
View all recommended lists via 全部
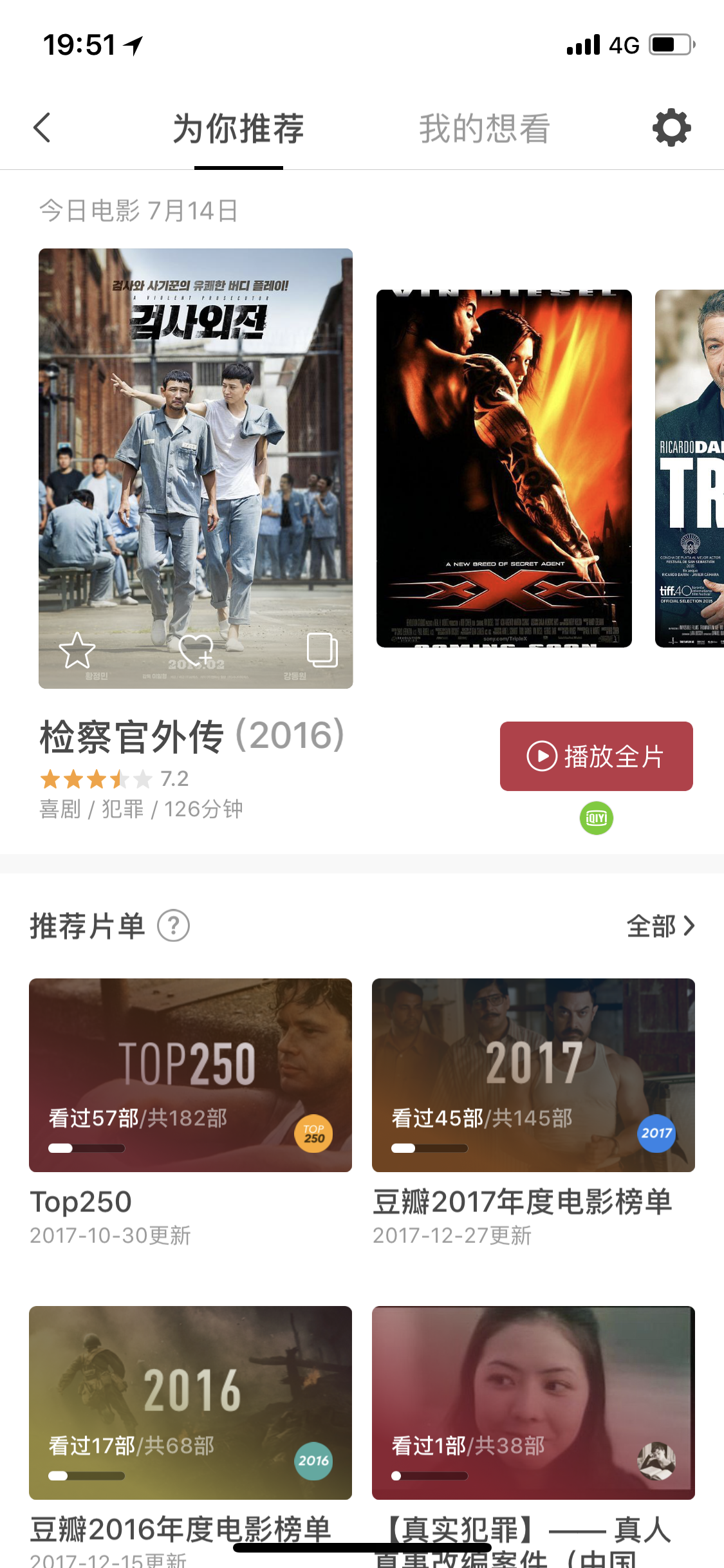point(660,926)
